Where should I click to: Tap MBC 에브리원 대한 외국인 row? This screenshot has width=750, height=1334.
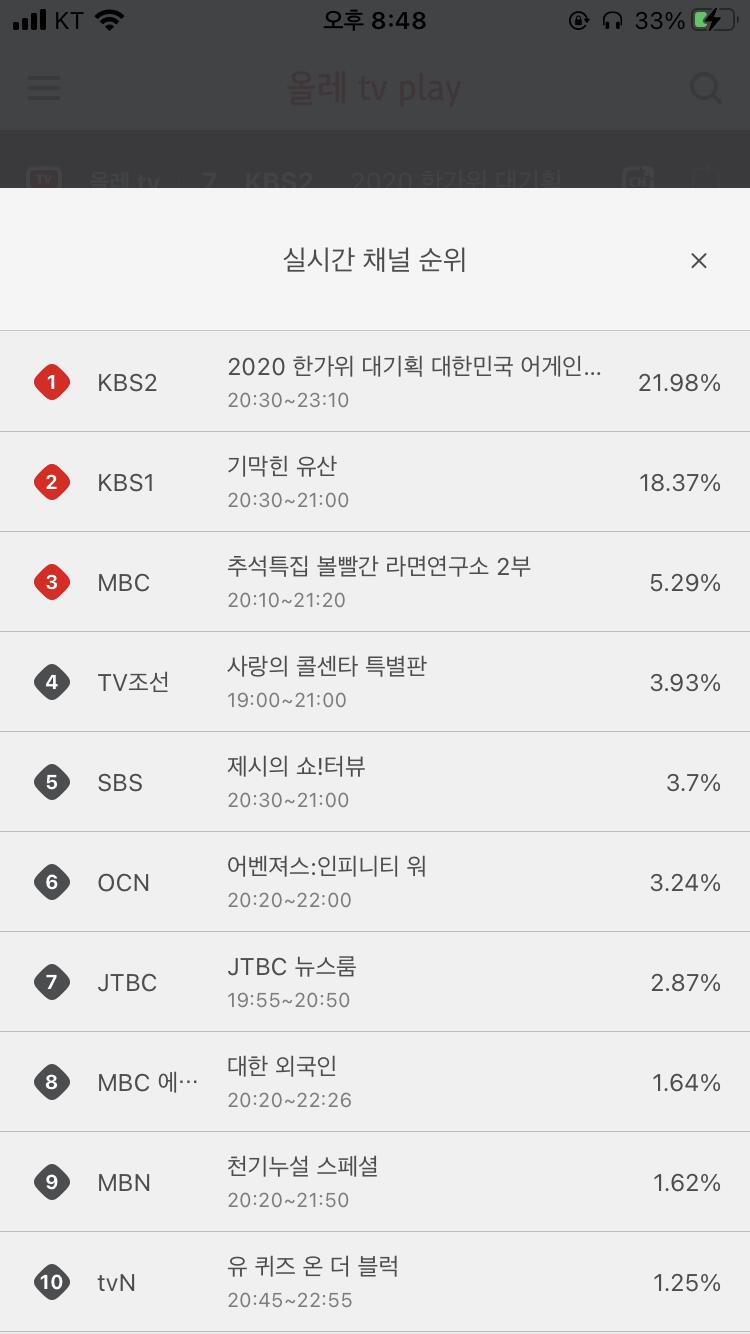click(x=375, y=1082)
